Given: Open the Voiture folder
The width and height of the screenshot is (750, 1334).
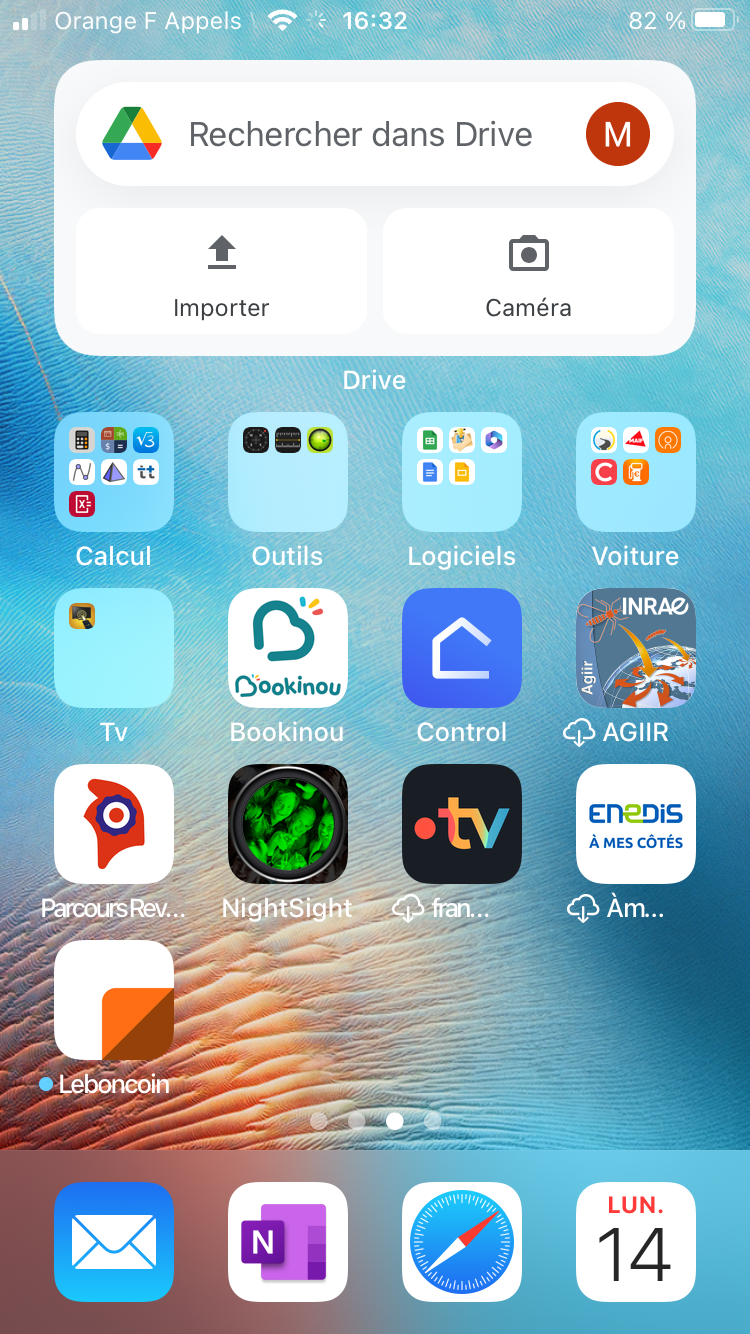Looking at the screenshot, I should [x=636, y=472].
